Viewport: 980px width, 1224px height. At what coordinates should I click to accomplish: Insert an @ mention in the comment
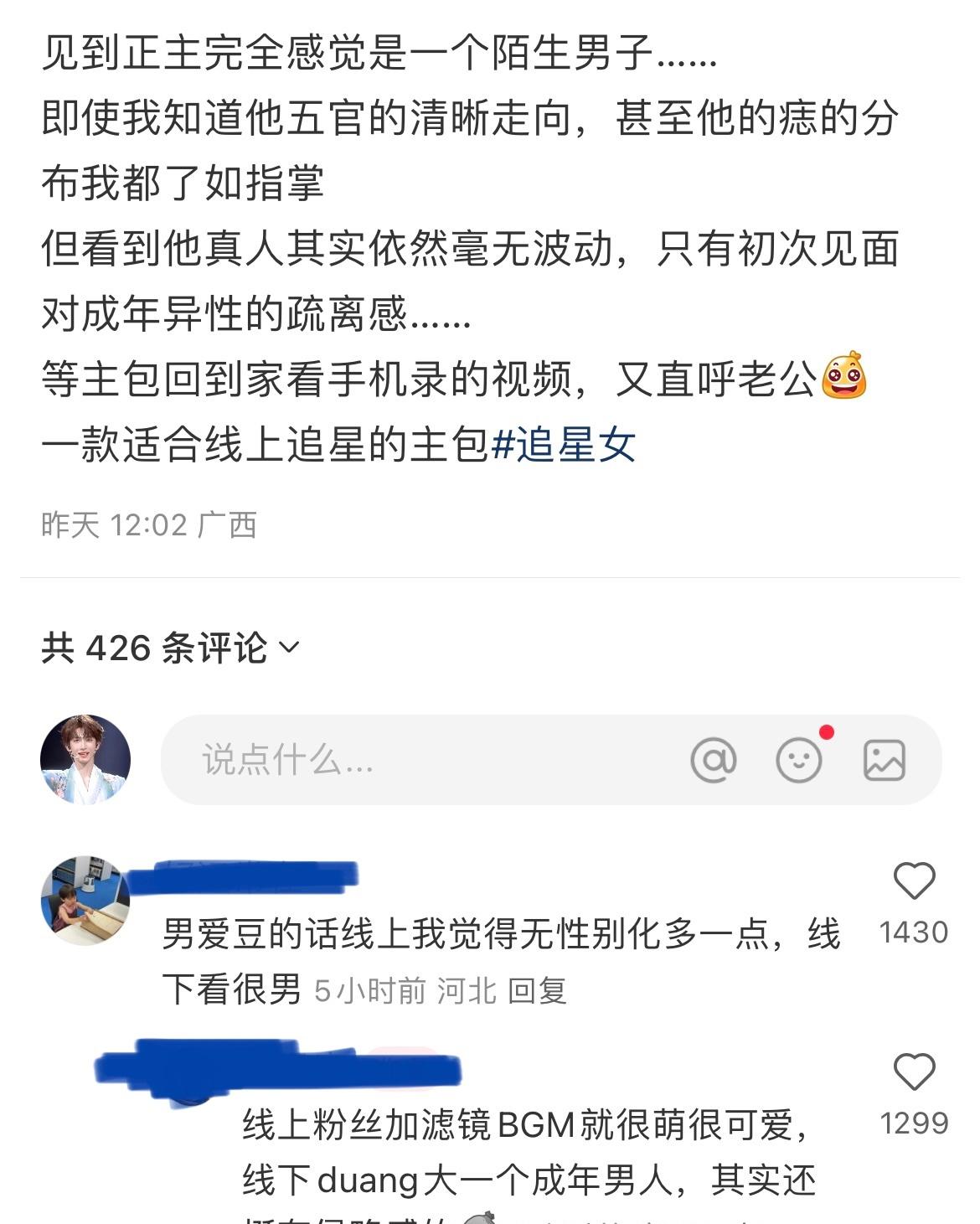713,761
